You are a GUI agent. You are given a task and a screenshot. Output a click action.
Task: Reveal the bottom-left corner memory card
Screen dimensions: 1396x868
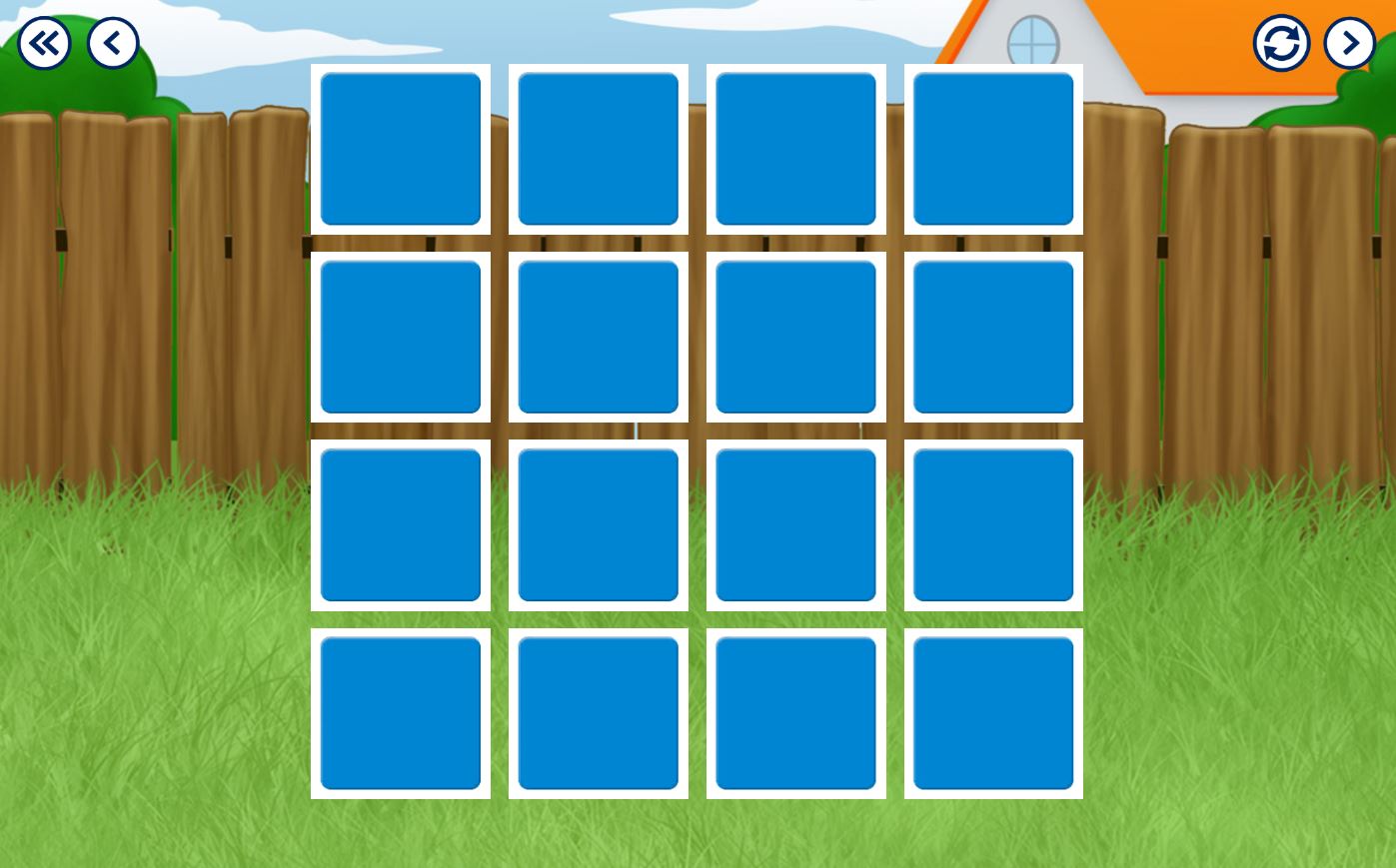click(400, 713)
